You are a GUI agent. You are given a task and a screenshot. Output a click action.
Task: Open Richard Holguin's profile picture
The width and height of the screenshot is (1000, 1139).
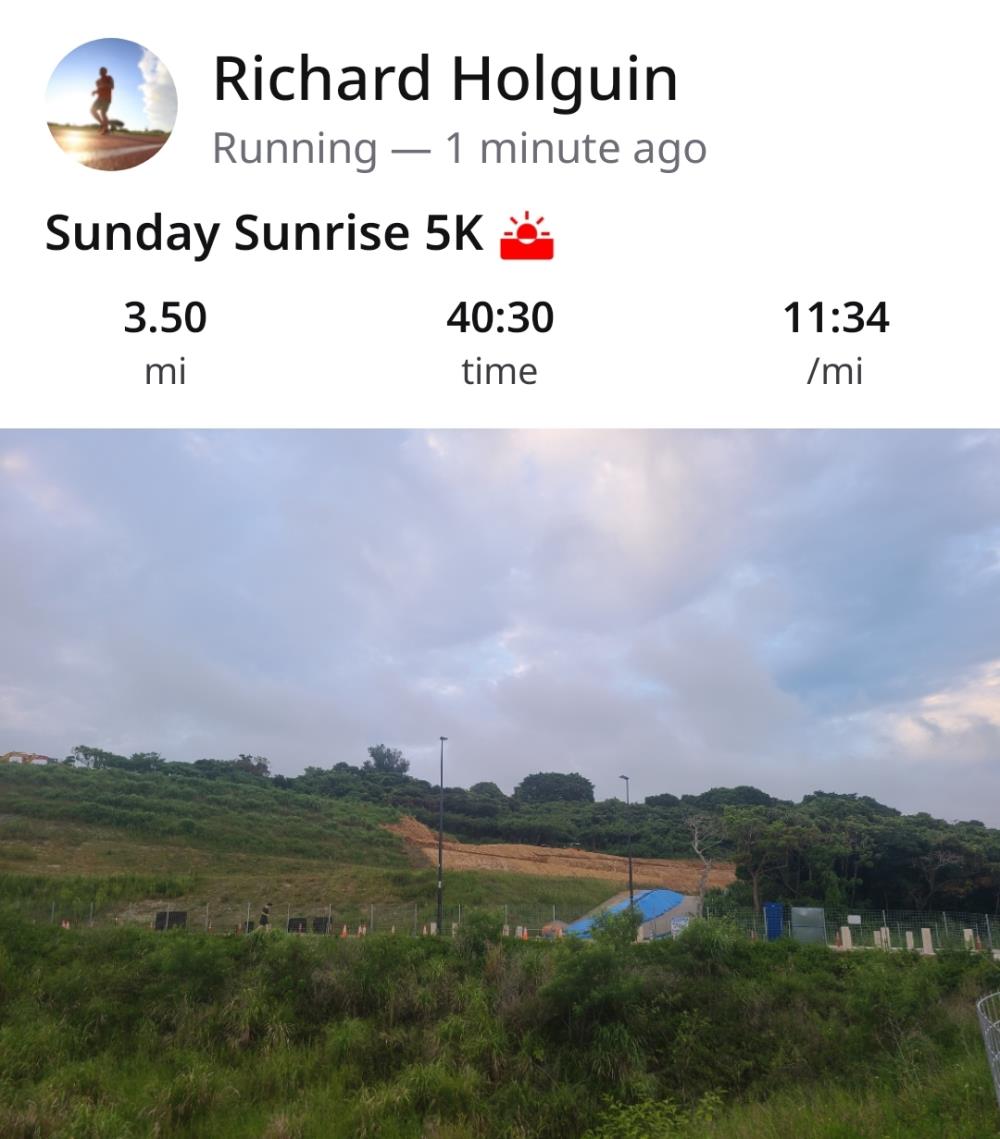pyautogui.click(x=111, y=104)
